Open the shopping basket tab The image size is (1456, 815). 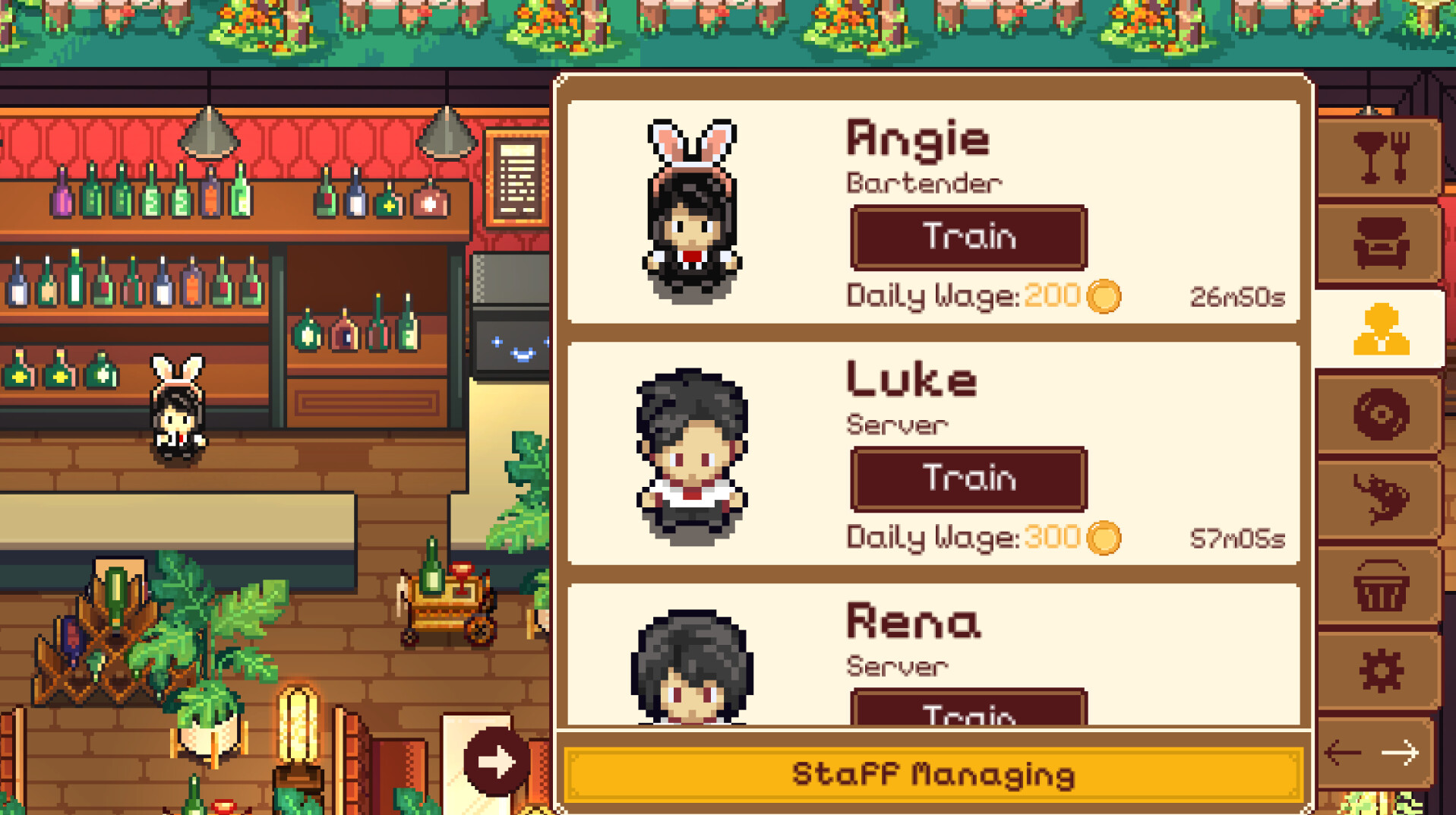pyautogui.click(x=1380, y=586)
